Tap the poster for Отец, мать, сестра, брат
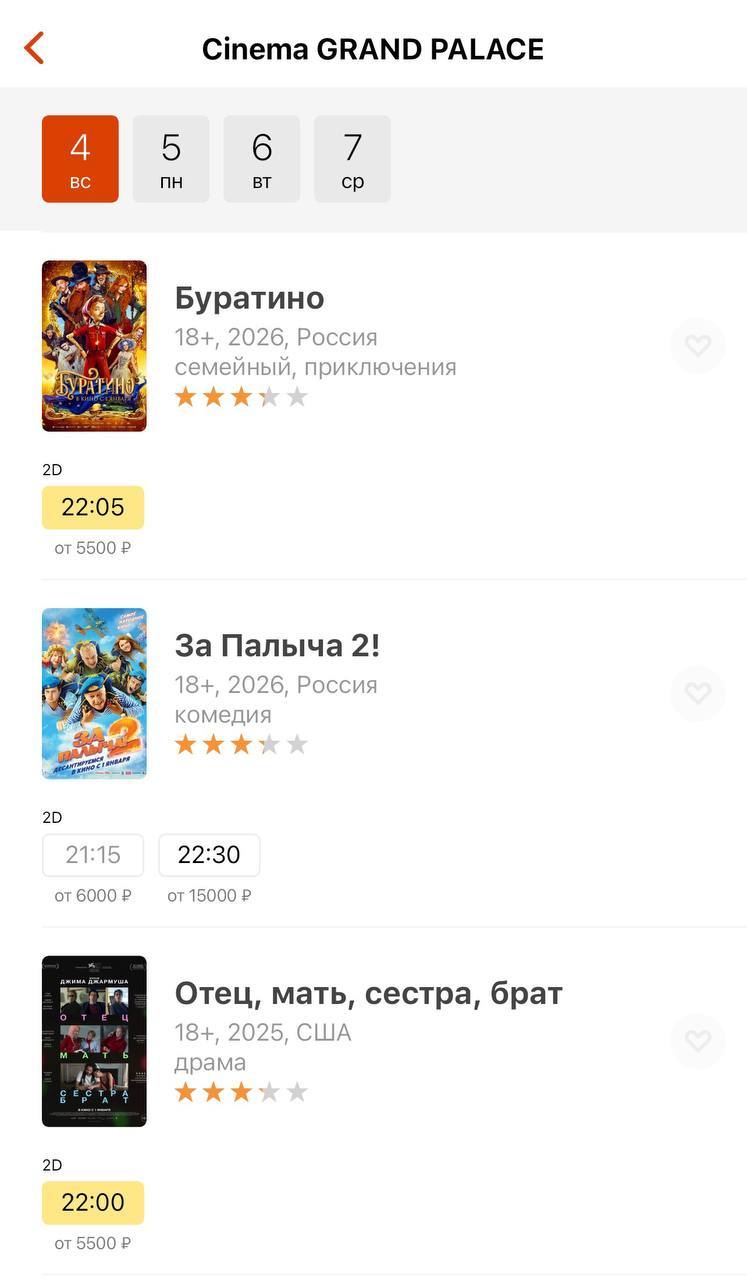Screen dimensions: 747x1280 93,1040
